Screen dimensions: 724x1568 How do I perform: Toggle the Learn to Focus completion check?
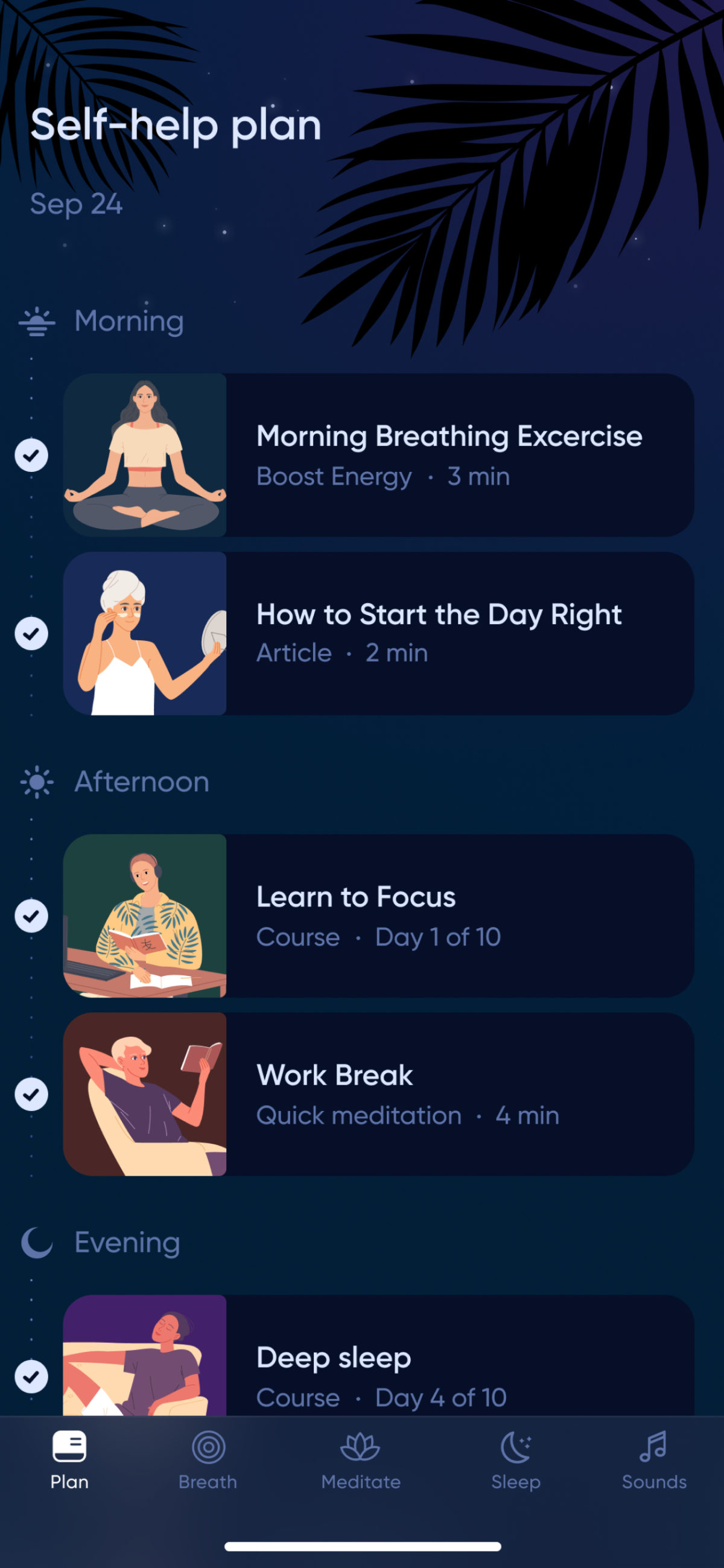(x=31, y=916)
